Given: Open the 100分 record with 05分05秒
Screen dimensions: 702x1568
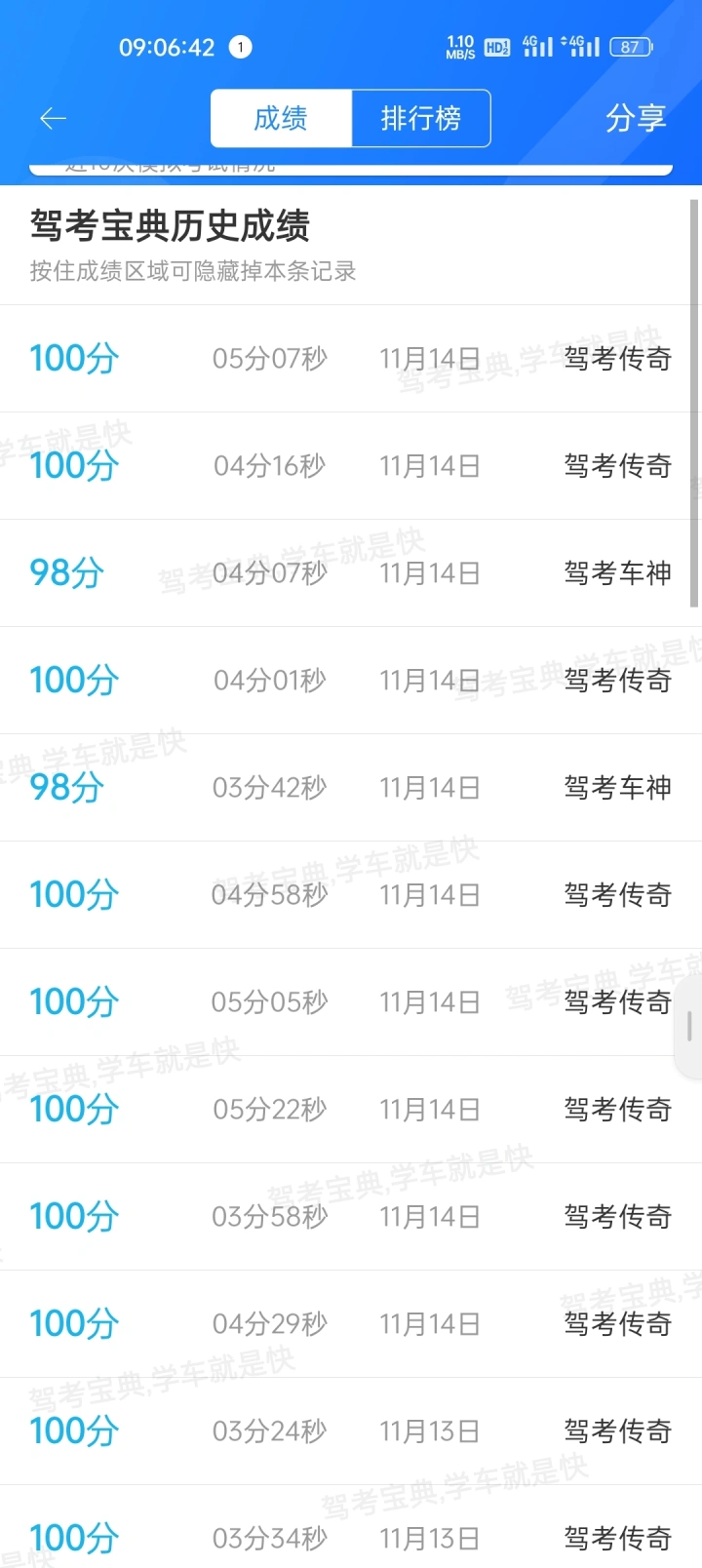Looking at the screenshot, I should pos(351,1002).
